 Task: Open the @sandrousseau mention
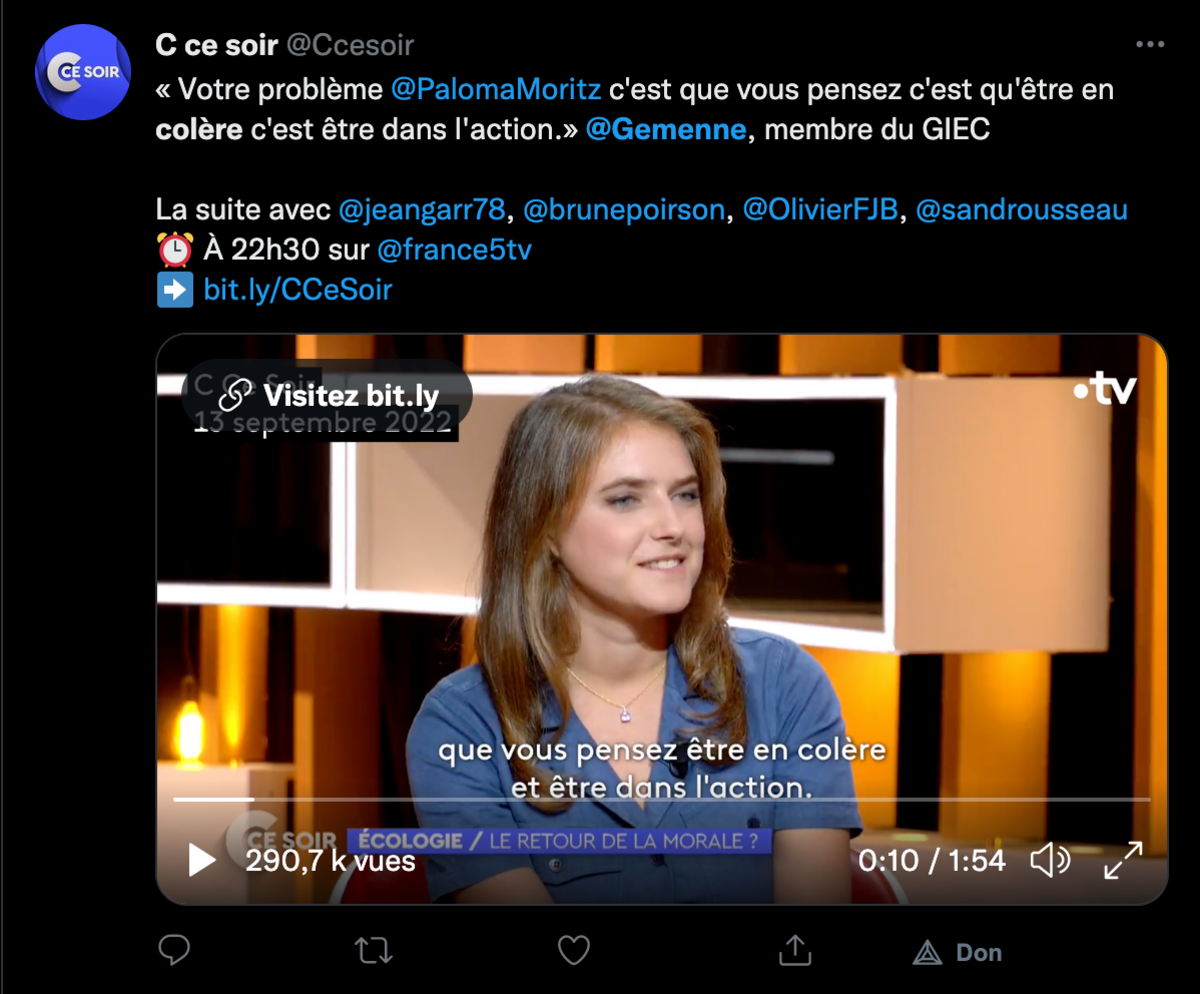pyautogui.click(x=1021, y=210)
